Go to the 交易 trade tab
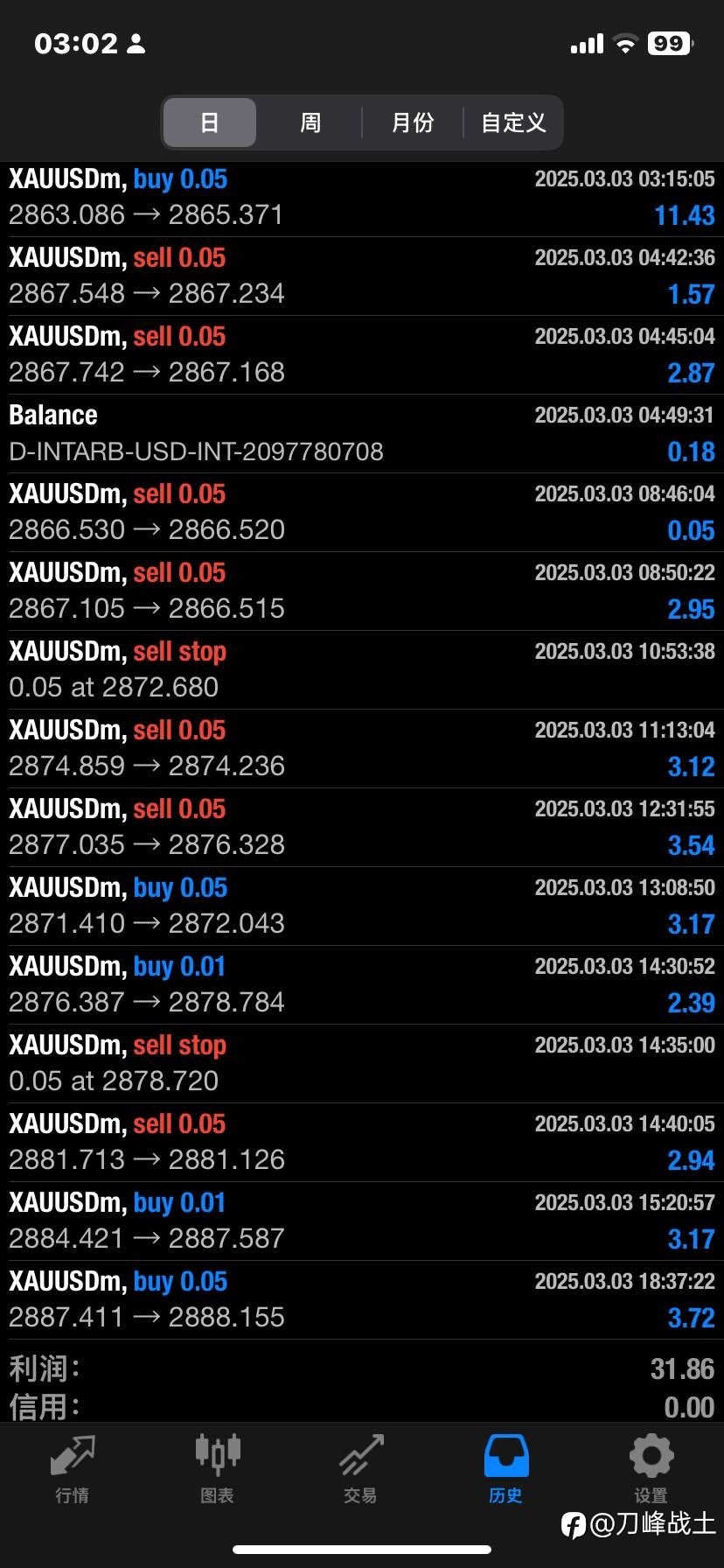 click(361, 1470)
